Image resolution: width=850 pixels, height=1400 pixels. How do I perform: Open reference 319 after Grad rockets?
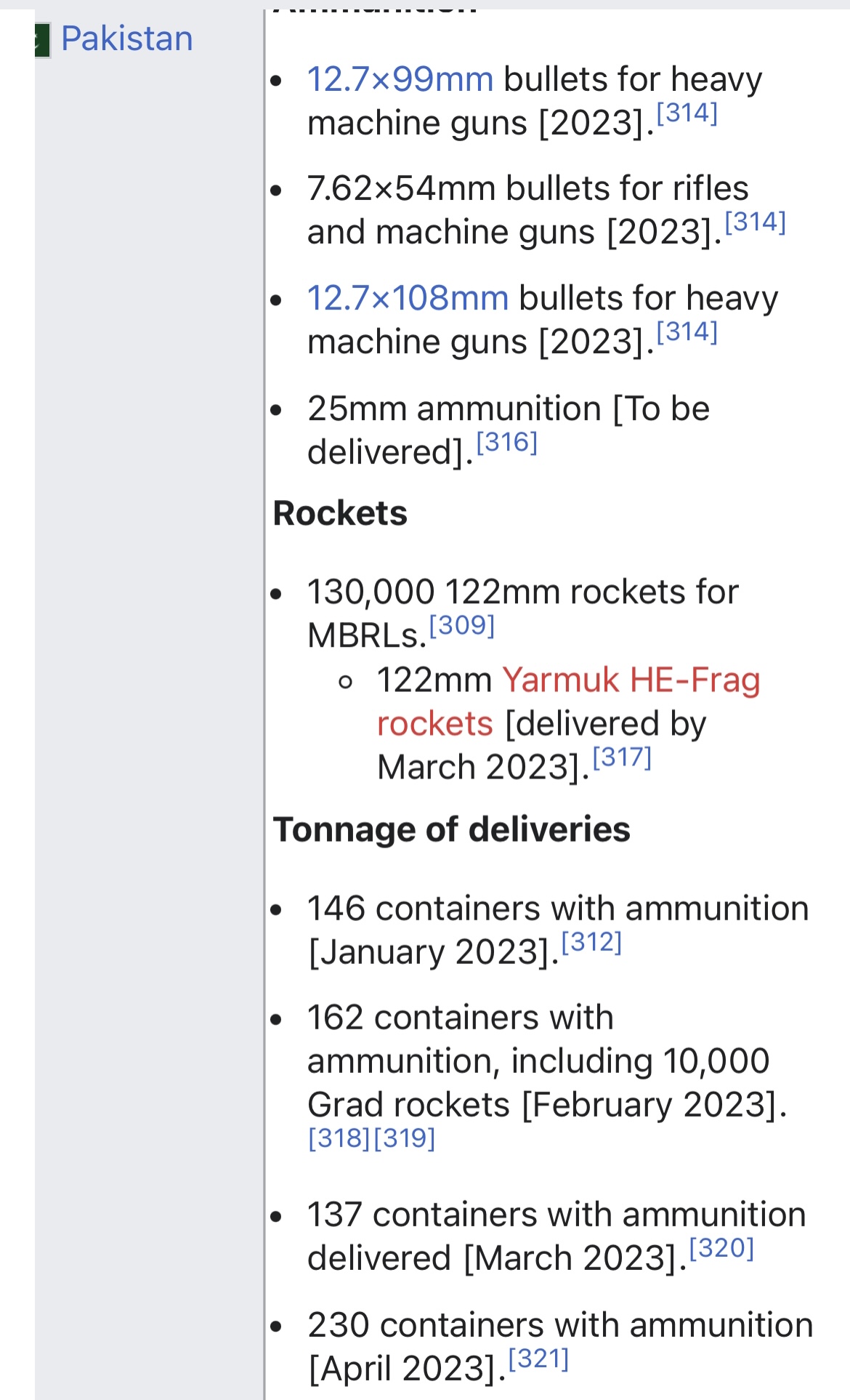pos(404,1138)
